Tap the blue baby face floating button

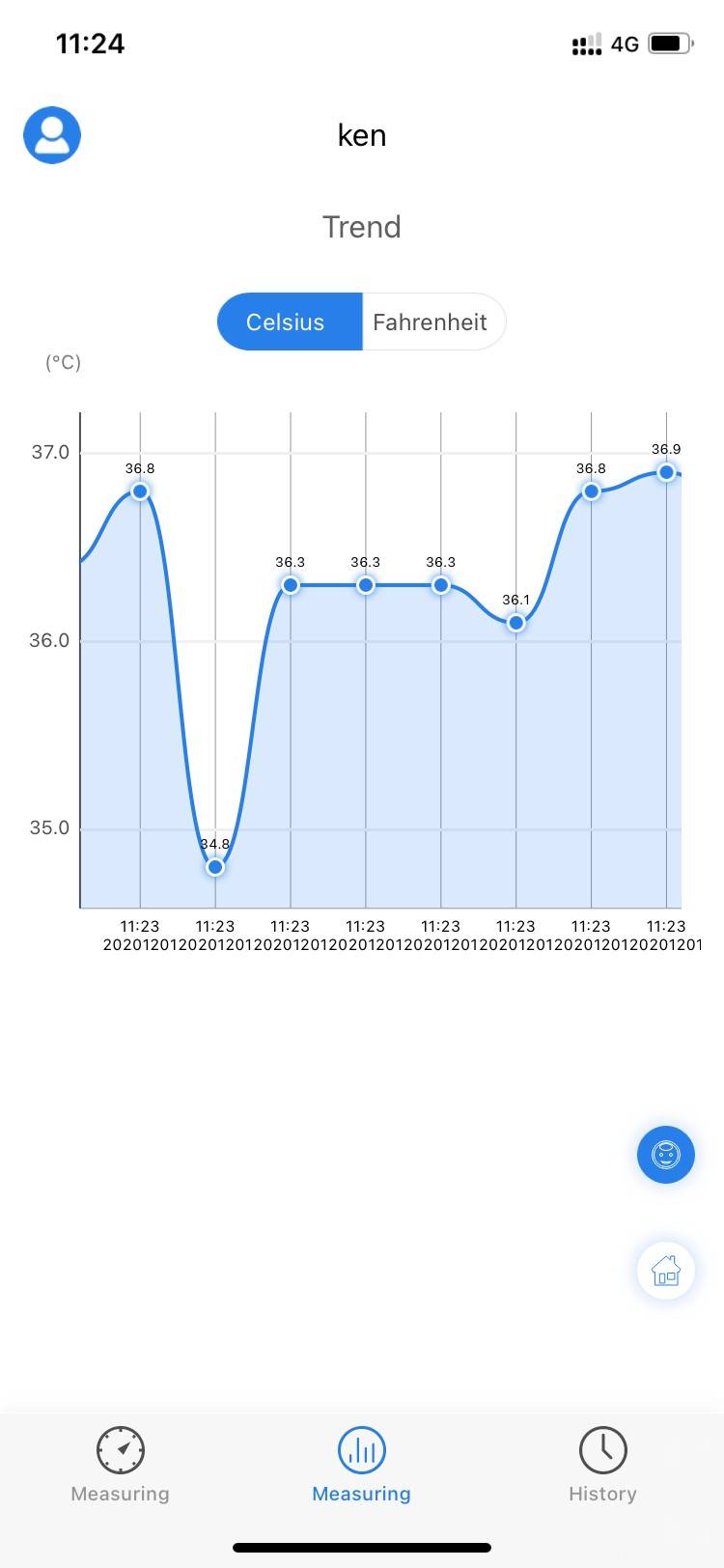pyautogui.click(x=666, y=1155)
